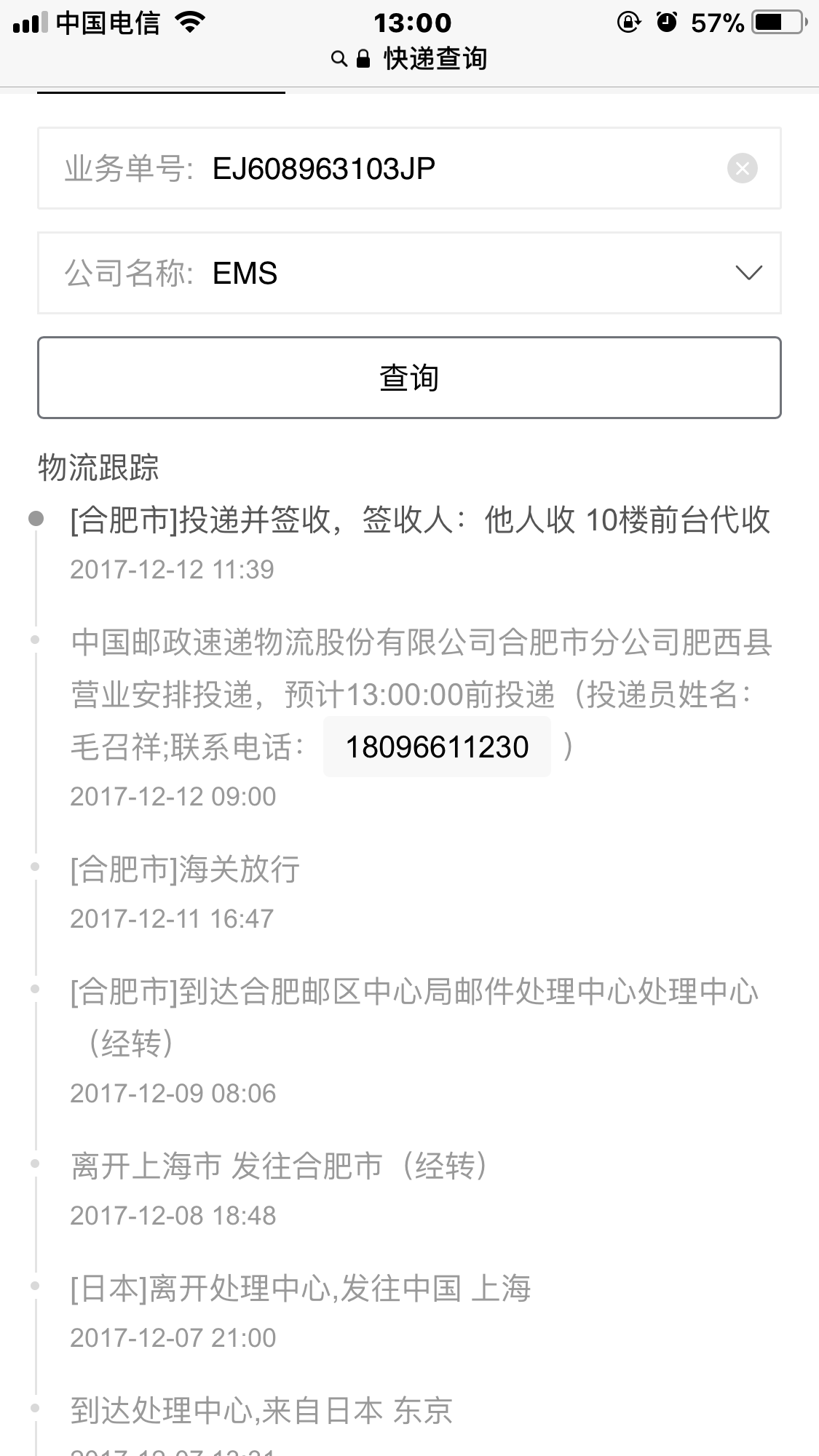This screenshot has width=819, height=1456.
Task: Tap the filled delivery status timeline dot
Action: pos(35,518)
